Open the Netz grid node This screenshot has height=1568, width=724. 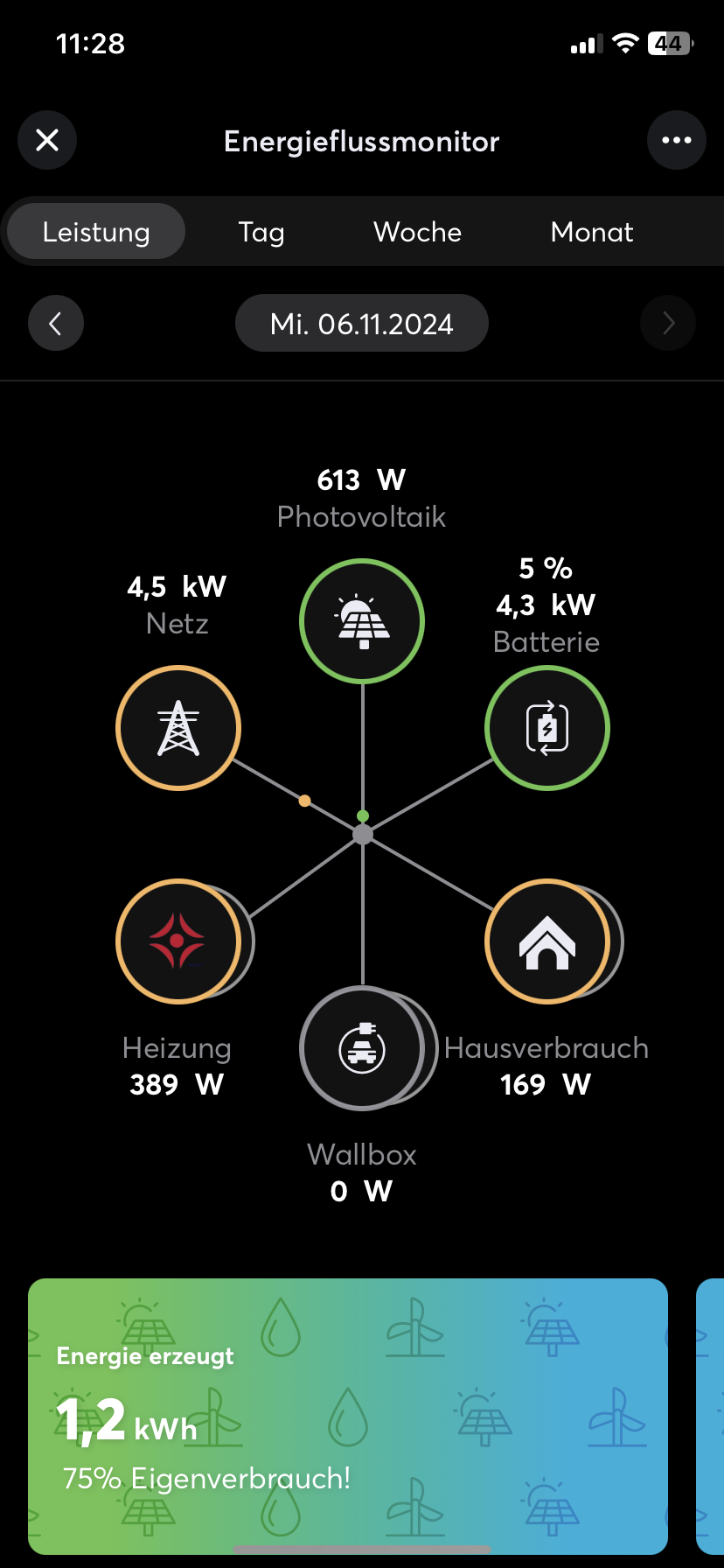coord(178,728)
